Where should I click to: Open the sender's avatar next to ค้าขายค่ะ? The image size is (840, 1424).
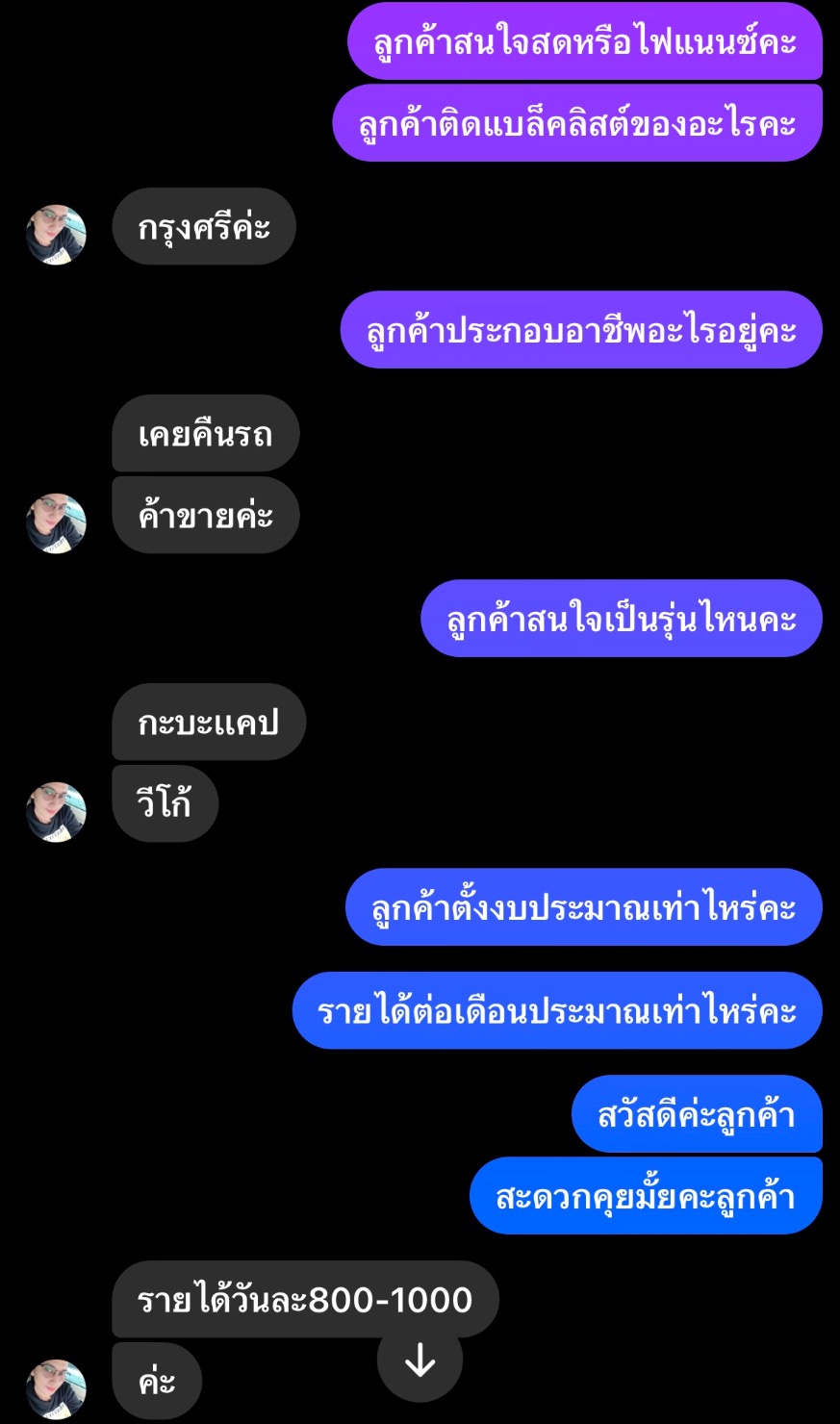point(56,523)
